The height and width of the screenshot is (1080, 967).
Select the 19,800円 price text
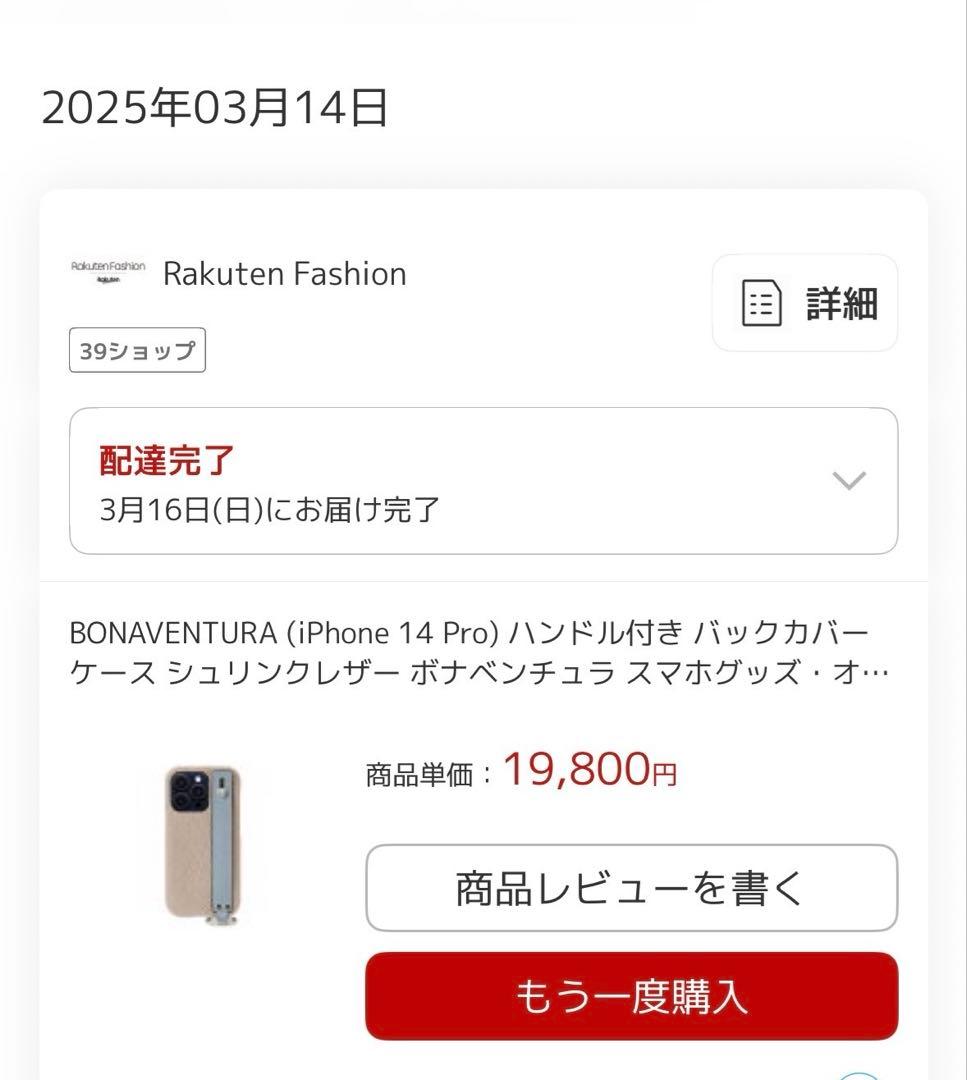(x=589, y=770)
